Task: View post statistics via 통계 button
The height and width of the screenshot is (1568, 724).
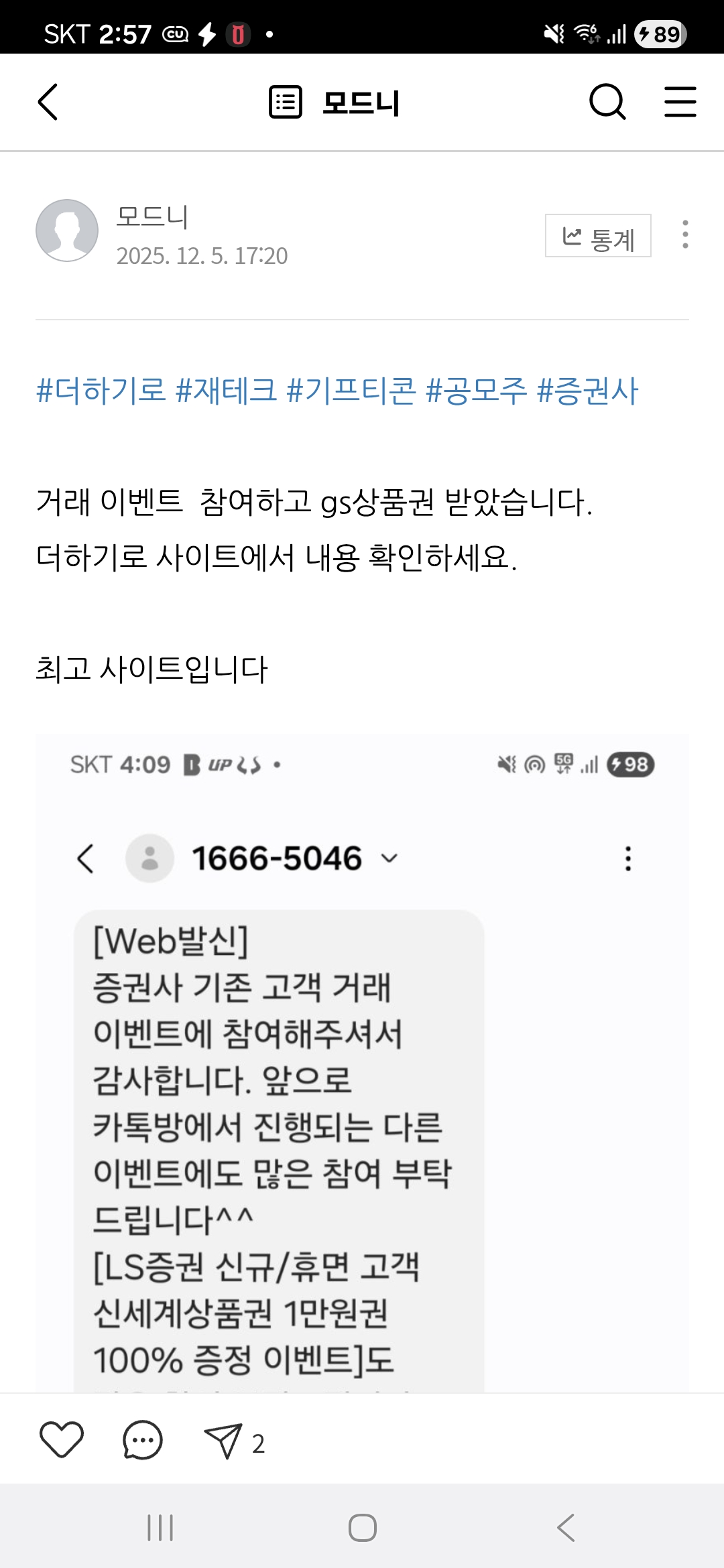Action: 598,236
